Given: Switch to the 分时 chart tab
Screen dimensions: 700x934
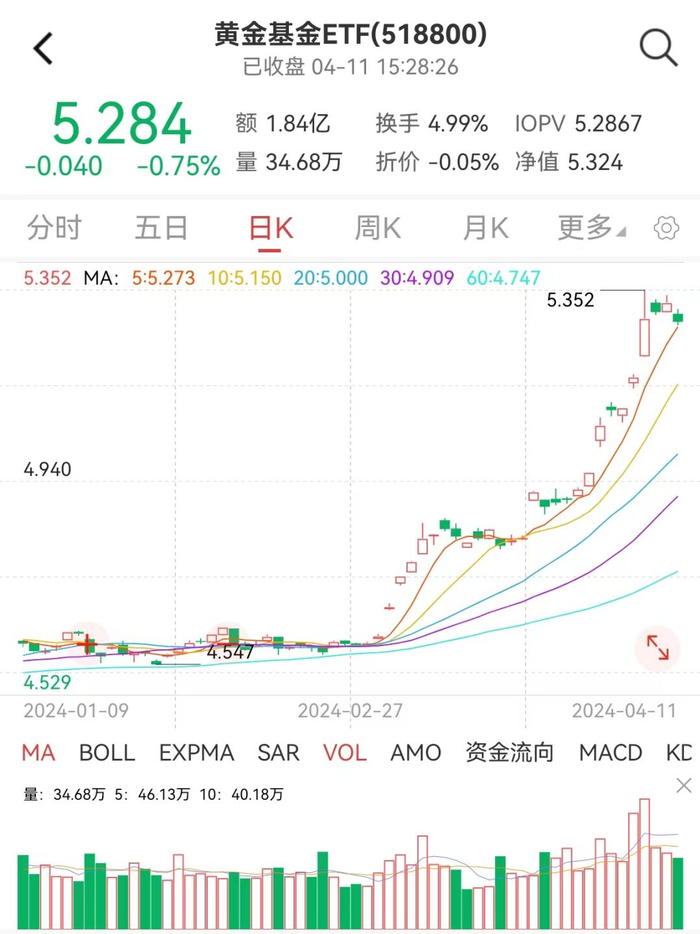Looking at the screenshot, I should point(54,228).
